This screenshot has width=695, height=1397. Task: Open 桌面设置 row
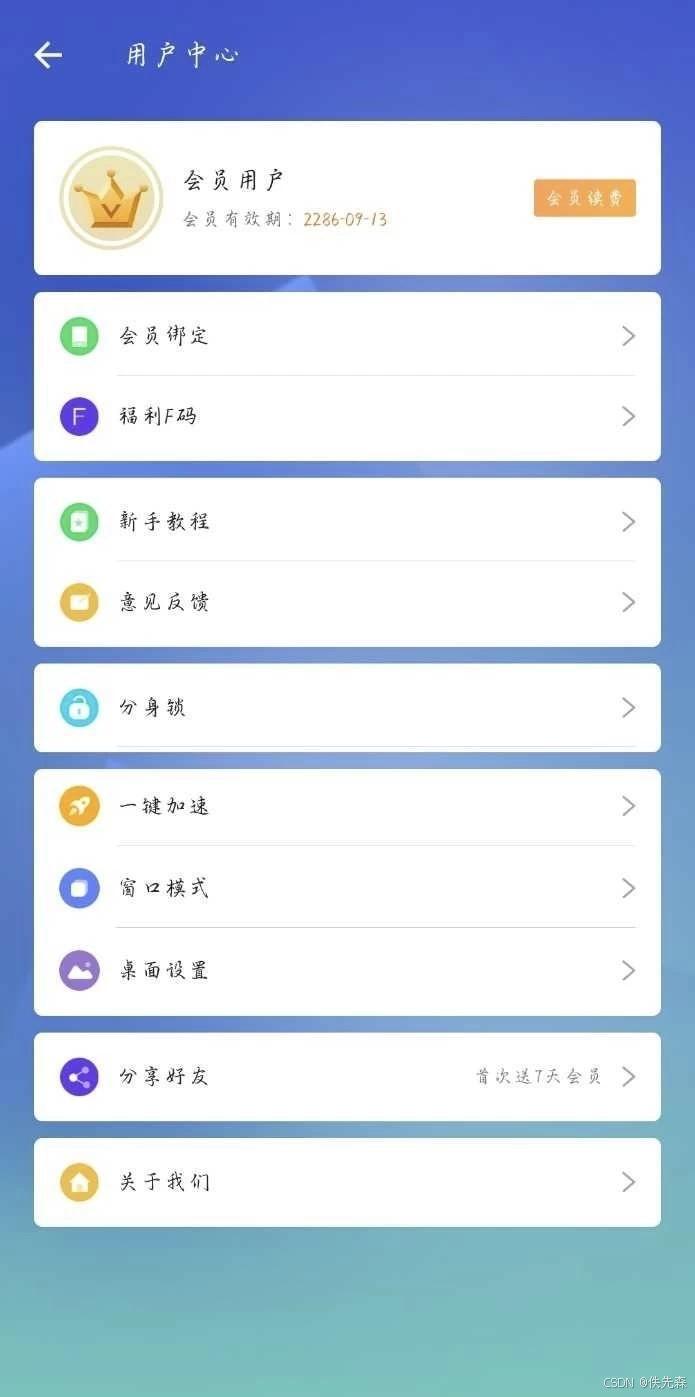[x=347, y=970]
